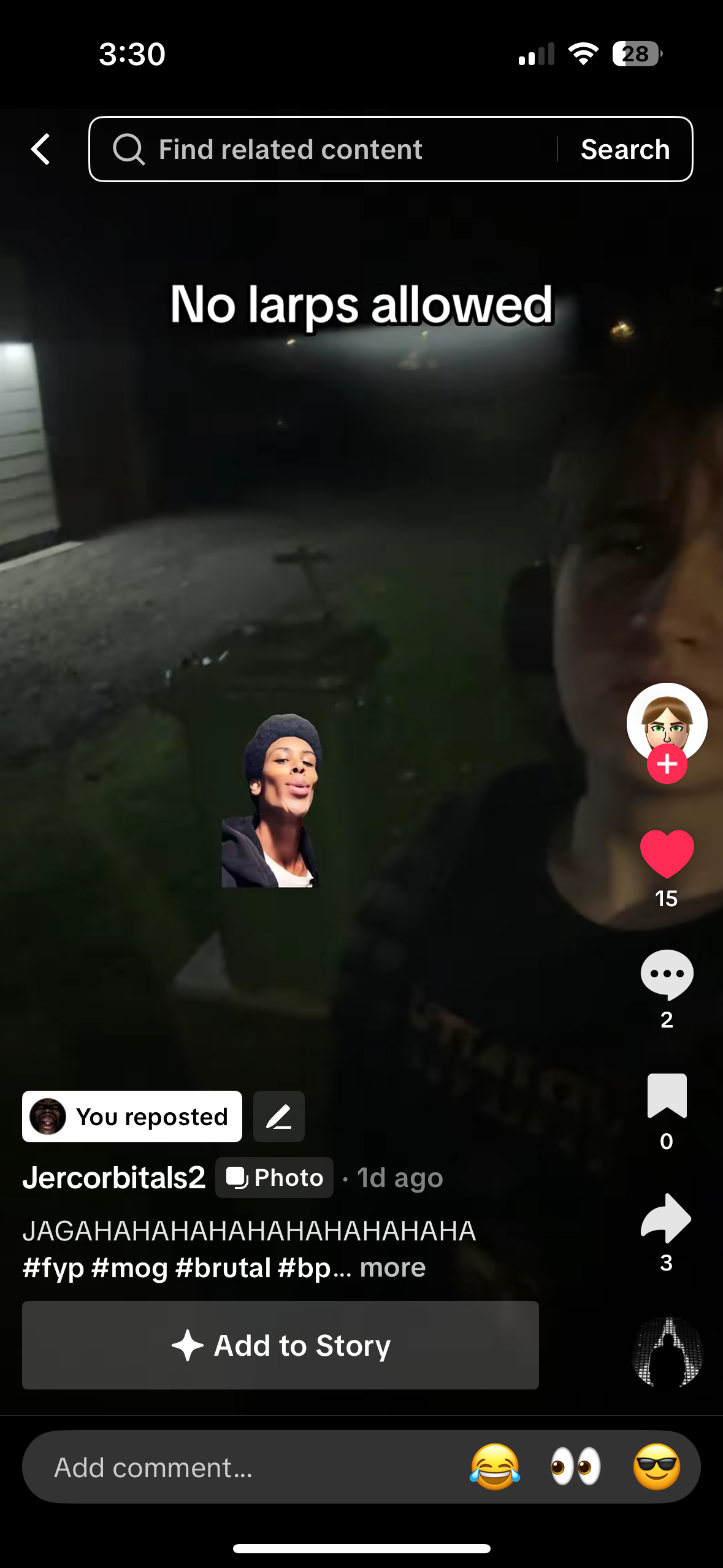723x1568 pixels.
Task: Open the Add comment field
Action: click(x=245, y=1467)
